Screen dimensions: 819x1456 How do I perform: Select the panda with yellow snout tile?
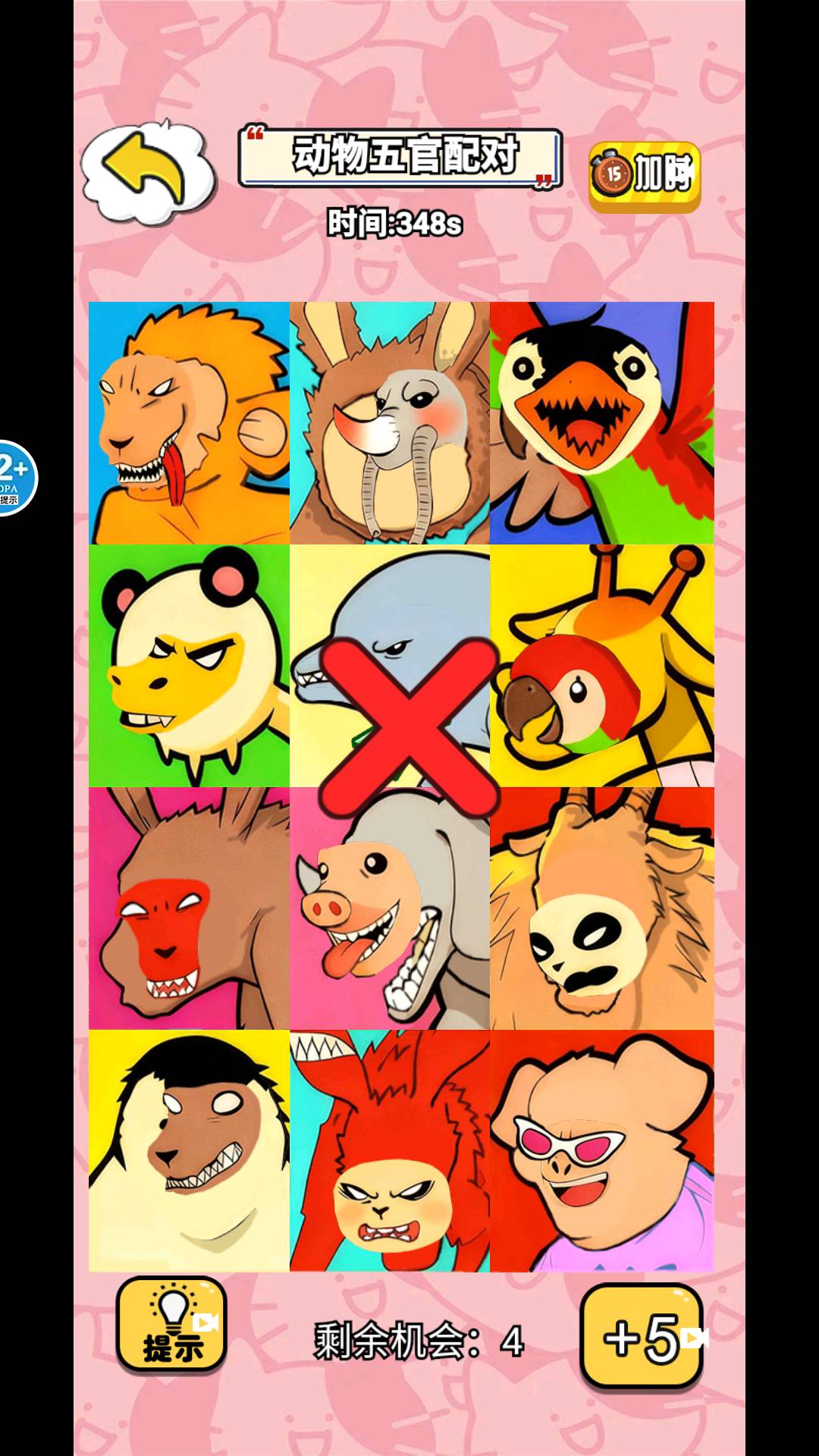(x=189, y=666)
